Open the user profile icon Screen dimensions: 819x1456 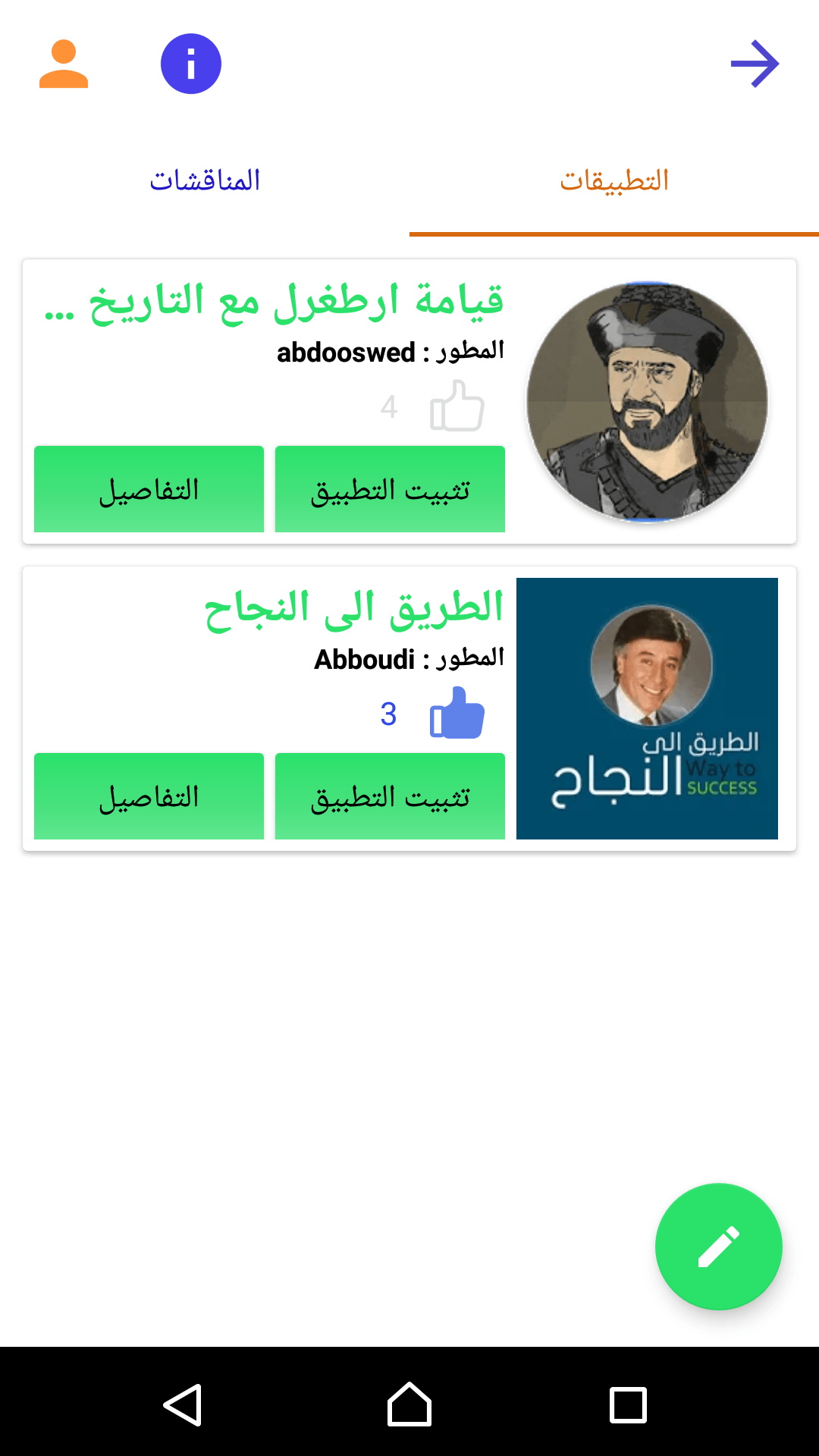pos(64,64)
